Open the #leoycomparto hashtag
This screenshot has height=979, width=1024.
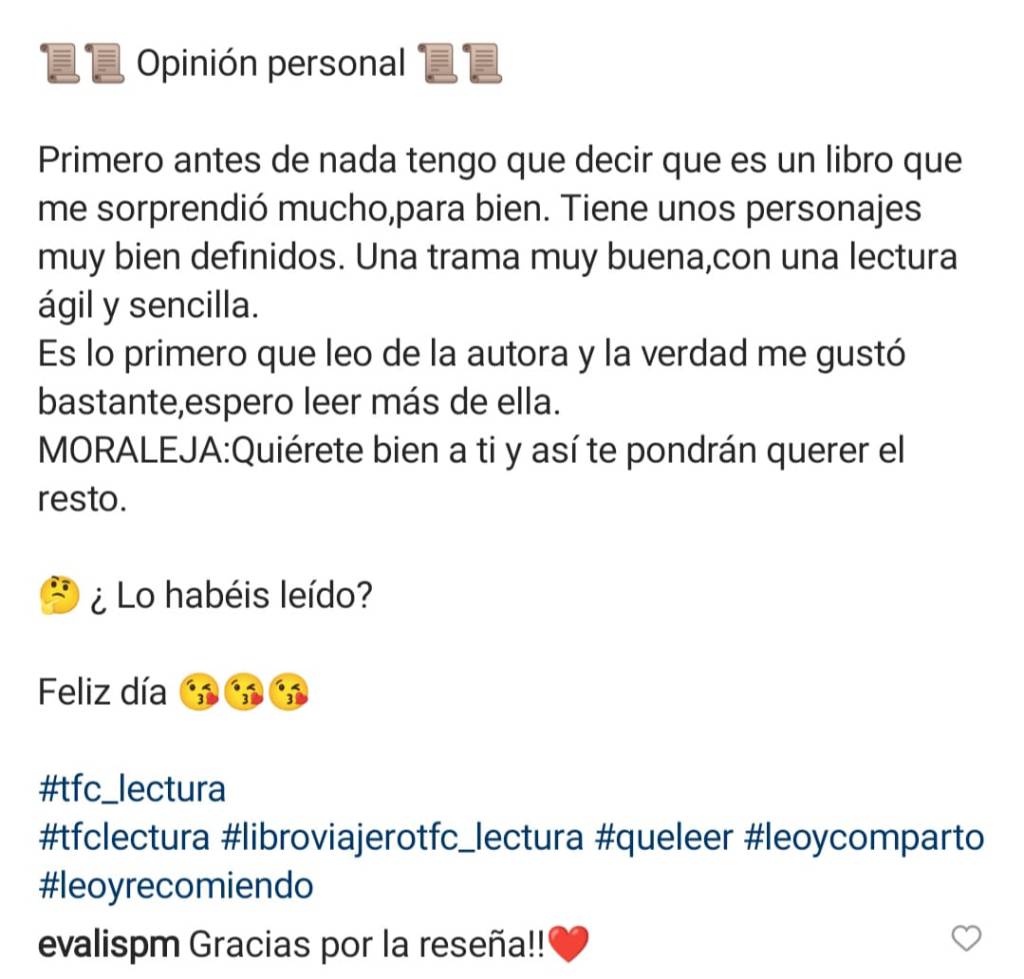click(x=864, y=837)
